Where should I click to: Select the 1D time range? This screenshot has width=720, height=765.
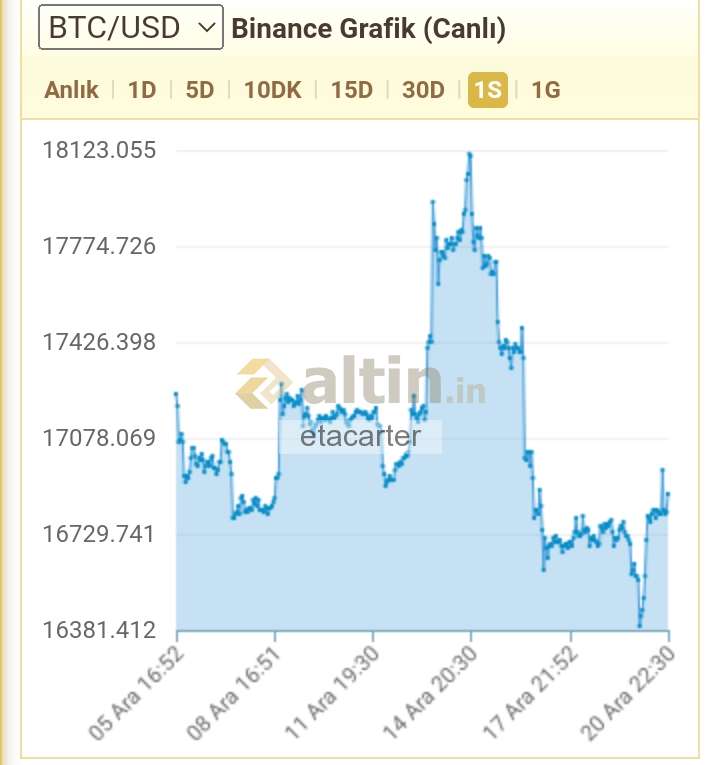pyautogui.click(x=142, y=90)
